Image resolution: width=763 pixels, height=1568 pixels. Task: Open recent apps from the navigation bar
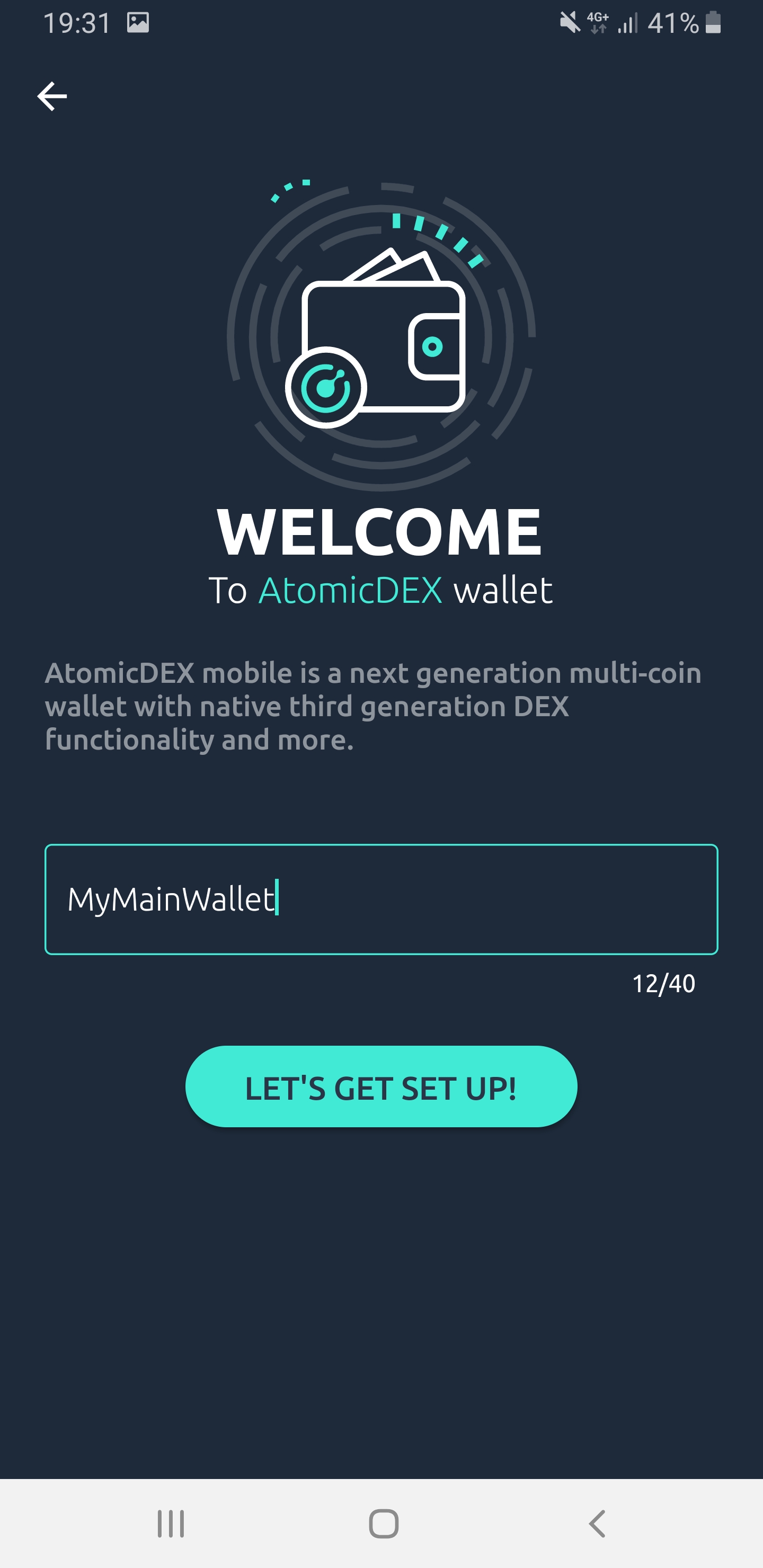tap(171, 1524)
